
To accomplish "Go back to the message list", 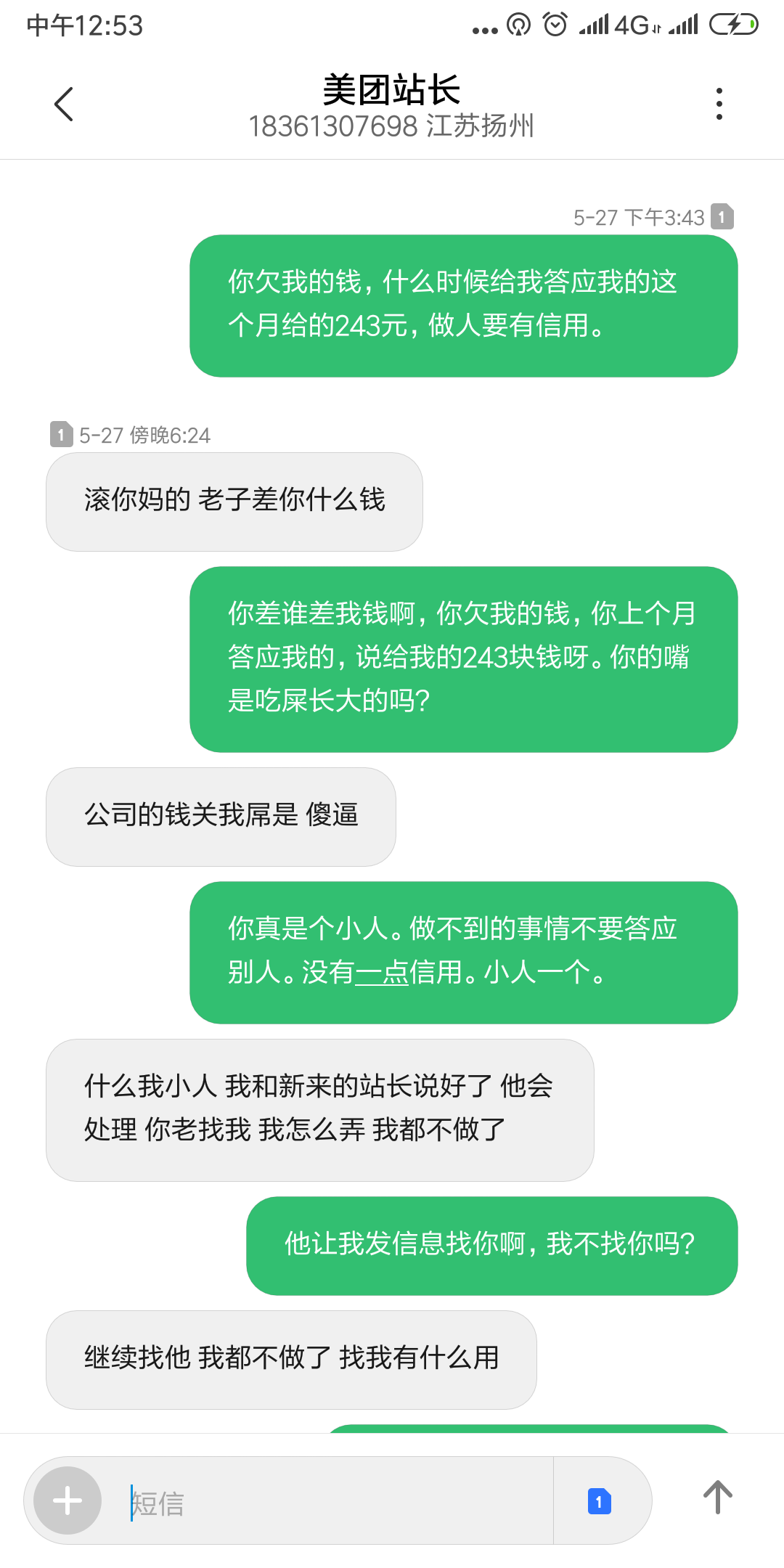I will [x=64, y=105].
